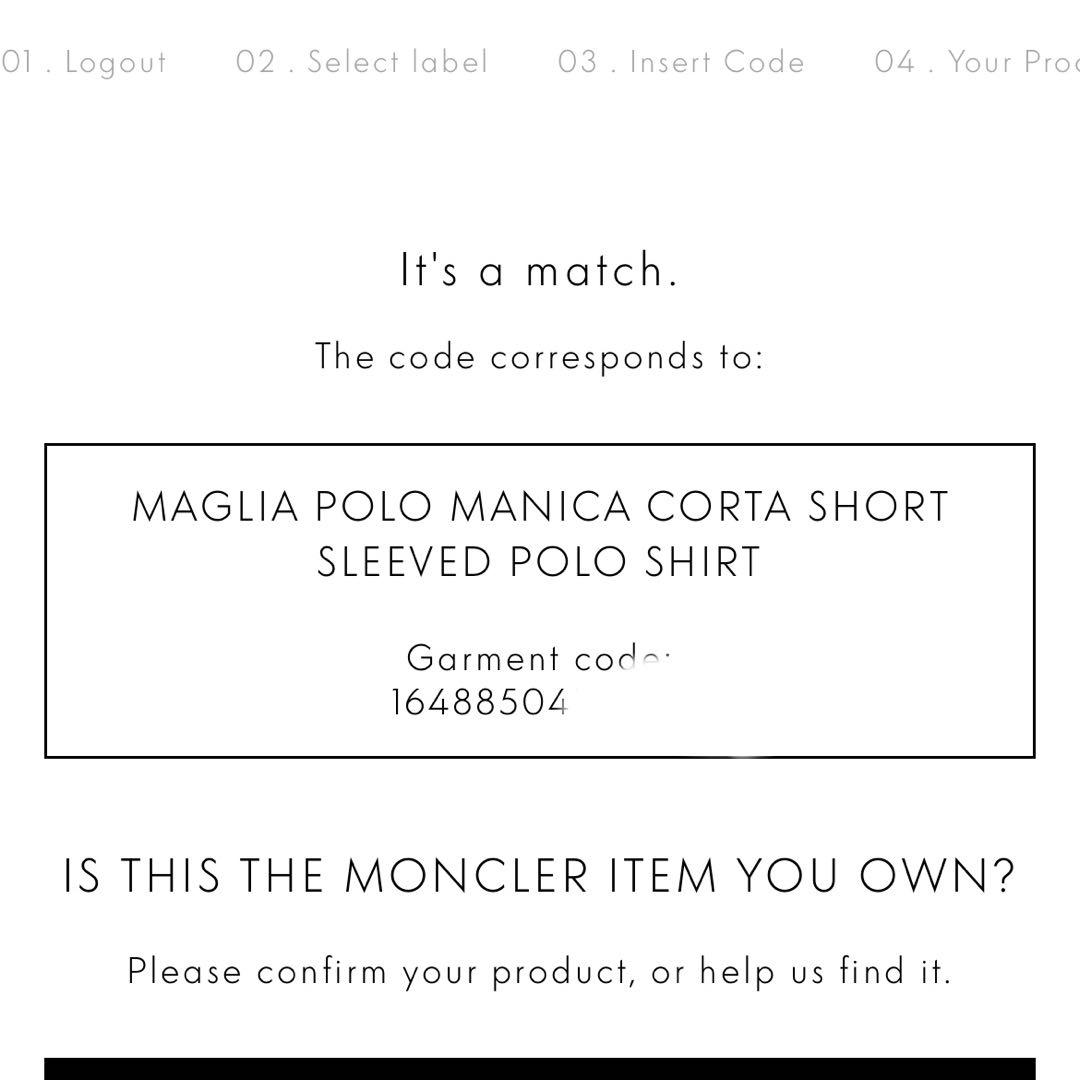Screen dimensions: 1080x1080
Task: Tap the 01 . Logout step
Action: pyautogui.click(x=85, y=62)
